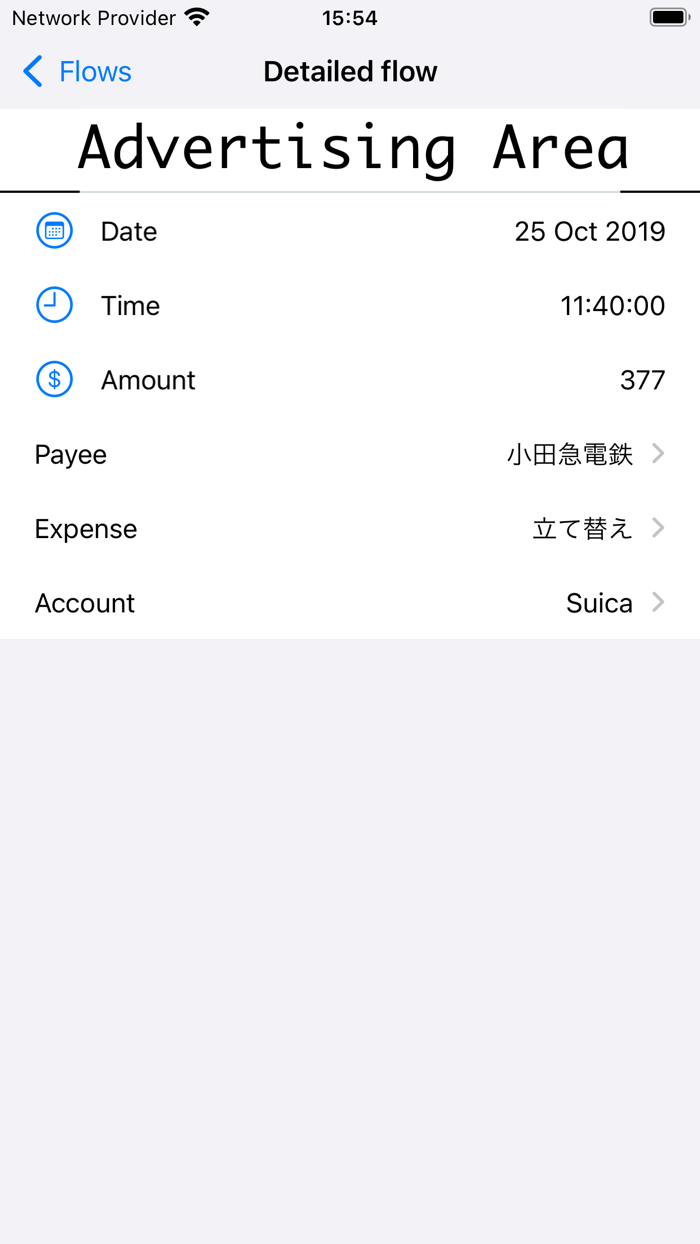Image resolution: width=700 pixels, height=1244 pixels.
Task: Edit the Time value 11:40:00
Action: point(611,306)
